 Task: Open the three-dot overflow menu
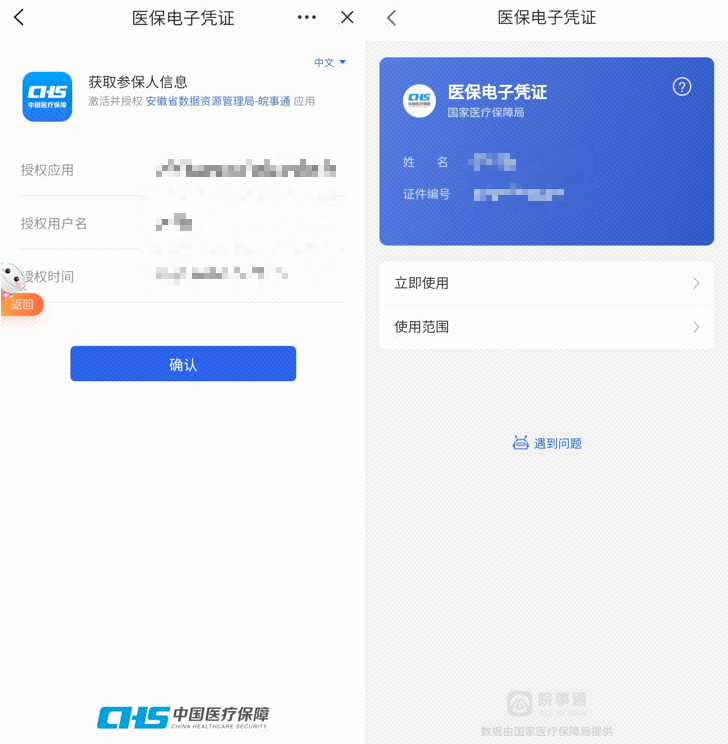tap(307, 18)
